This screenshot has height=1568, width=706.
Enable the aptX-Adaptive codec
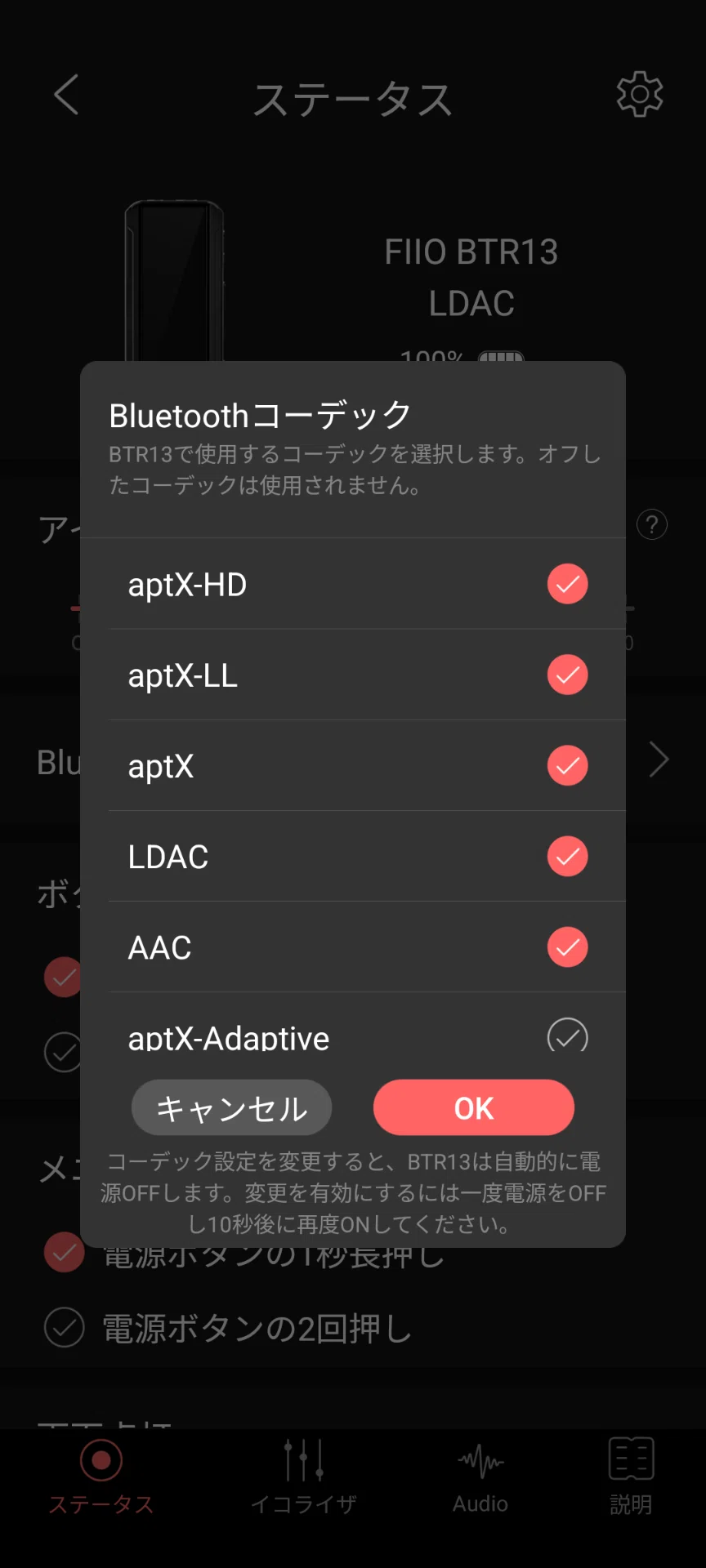click(567, 1035)
